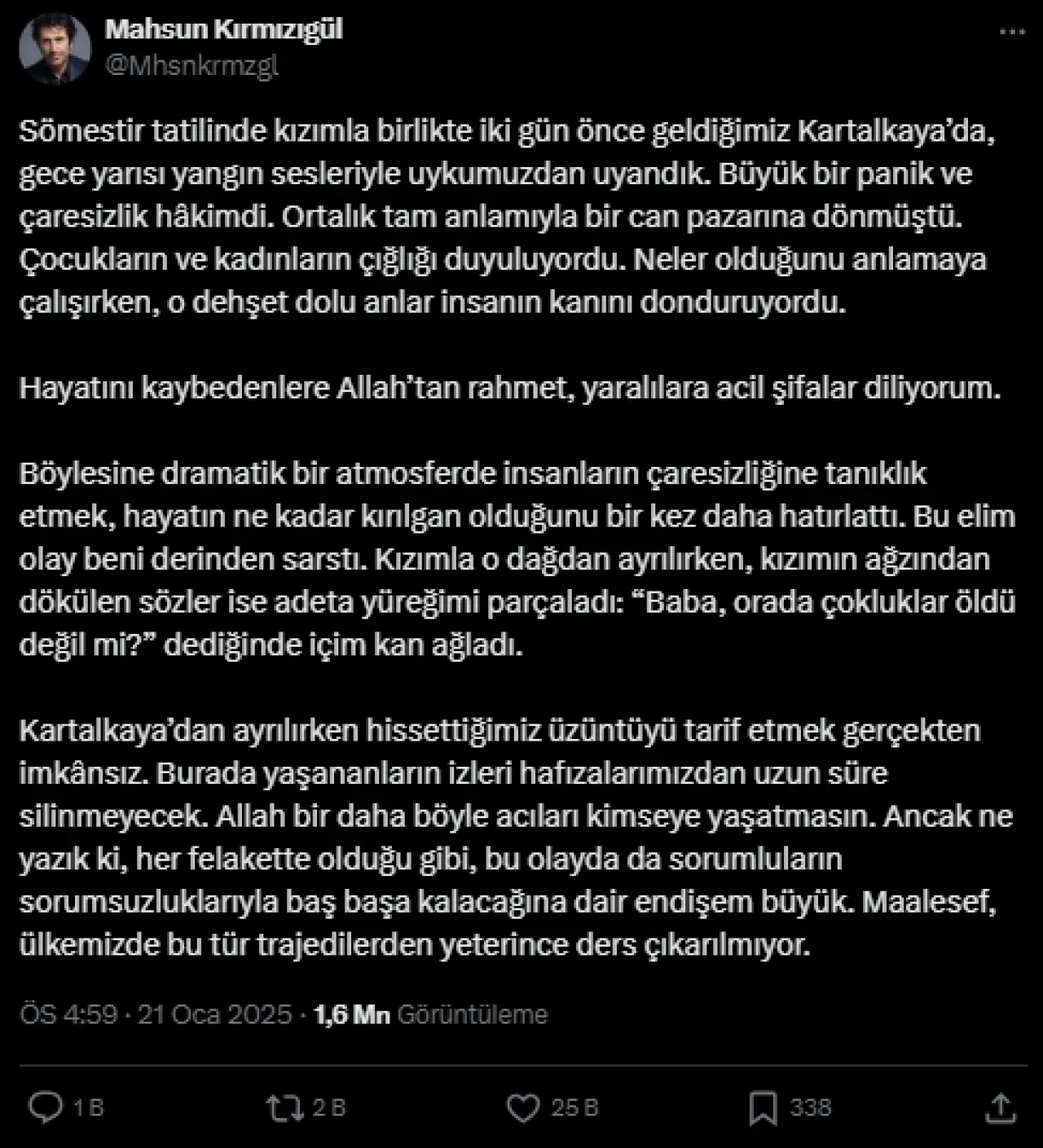
Task: Reply to this tweet
Action: click(x=46, y=1107)
